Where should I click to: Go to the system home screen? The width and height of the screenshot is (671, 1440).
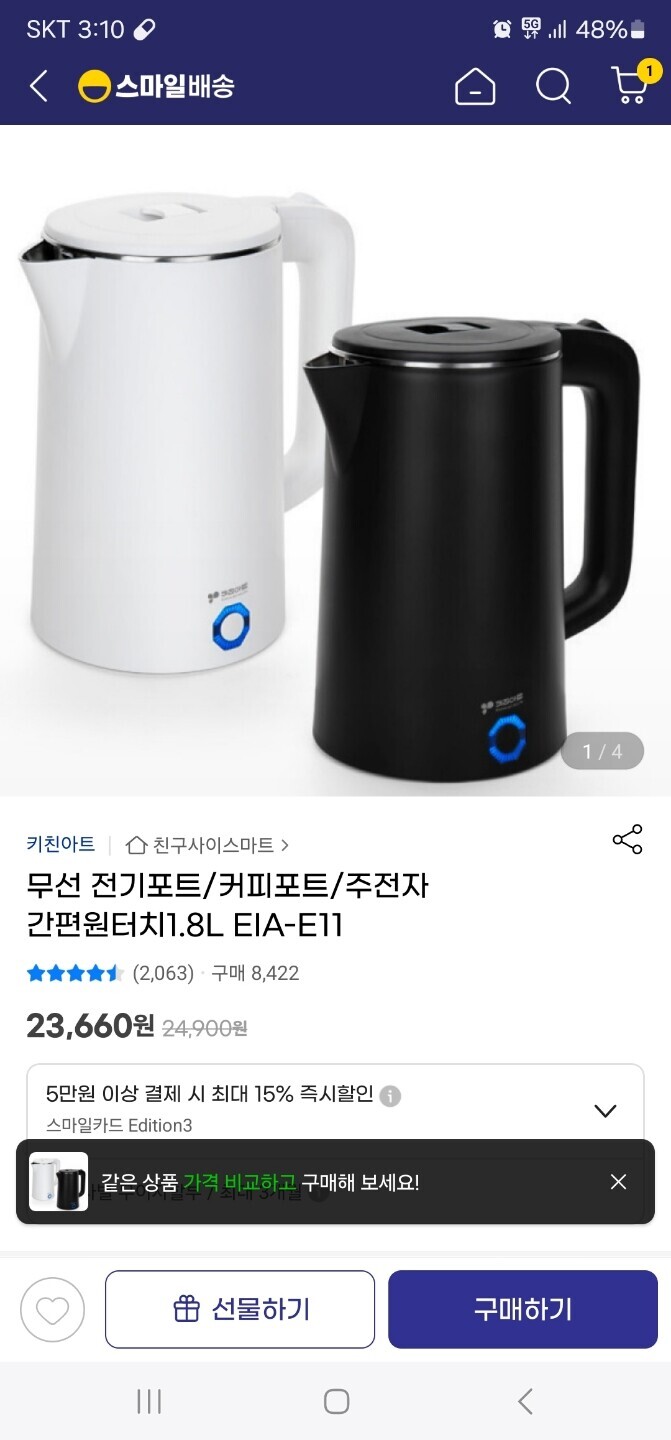pyautogui.click(x=336, y=1401)
